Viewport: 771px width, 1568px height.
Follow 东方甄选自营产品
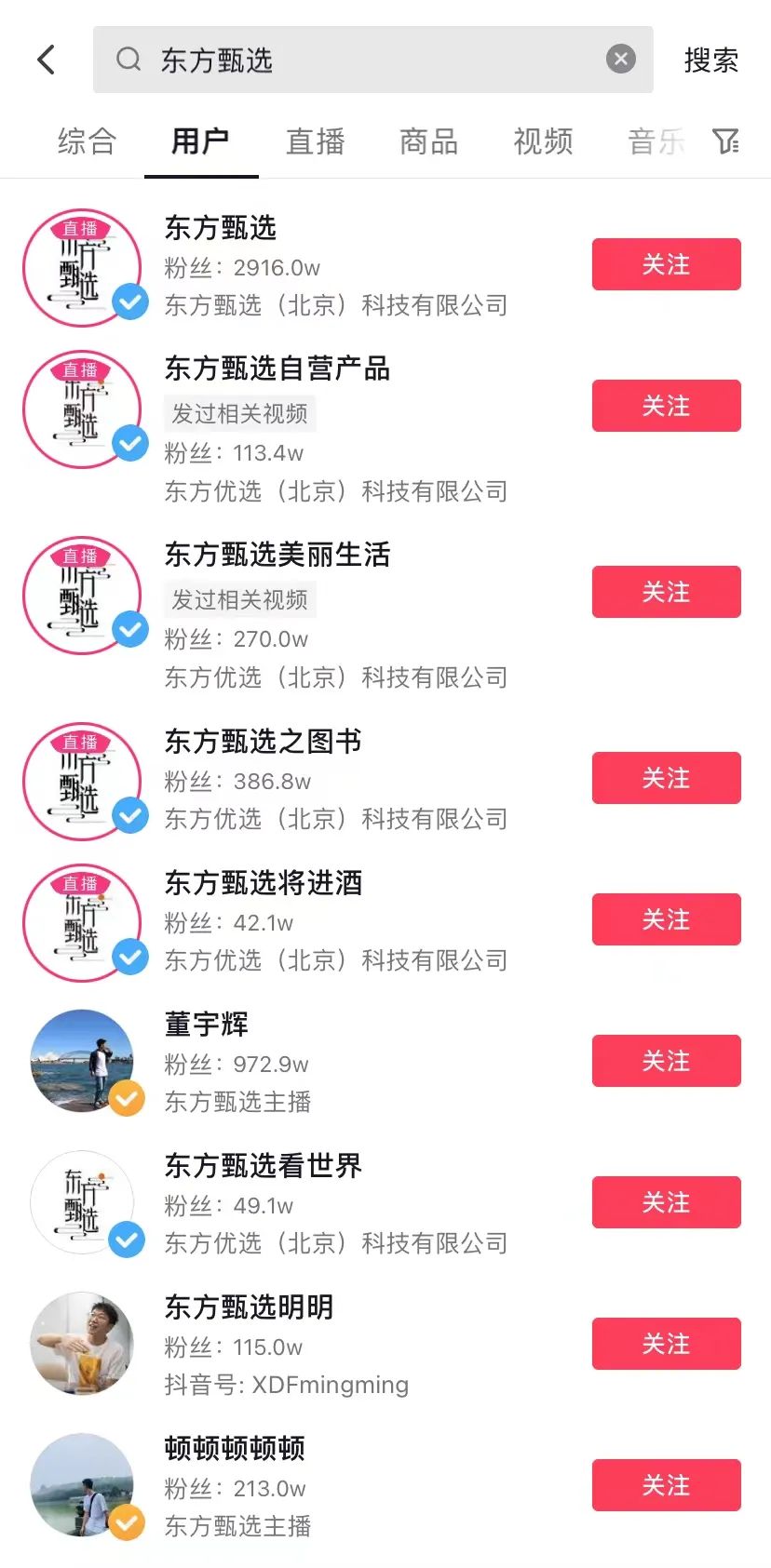coord(666,406)
